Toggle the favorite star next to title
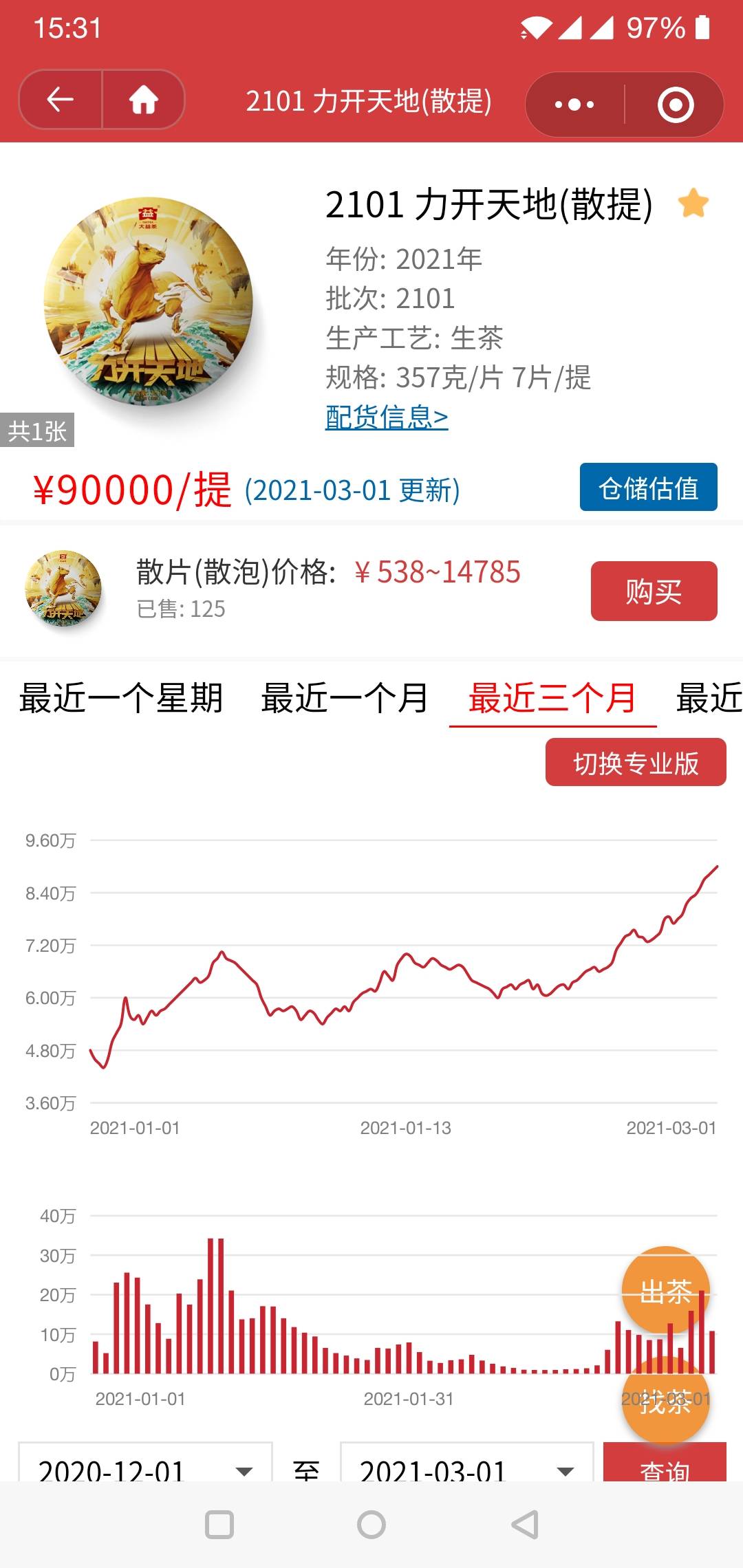The image size is (743, 1568). pyautogui.click(x=693, y=204)
